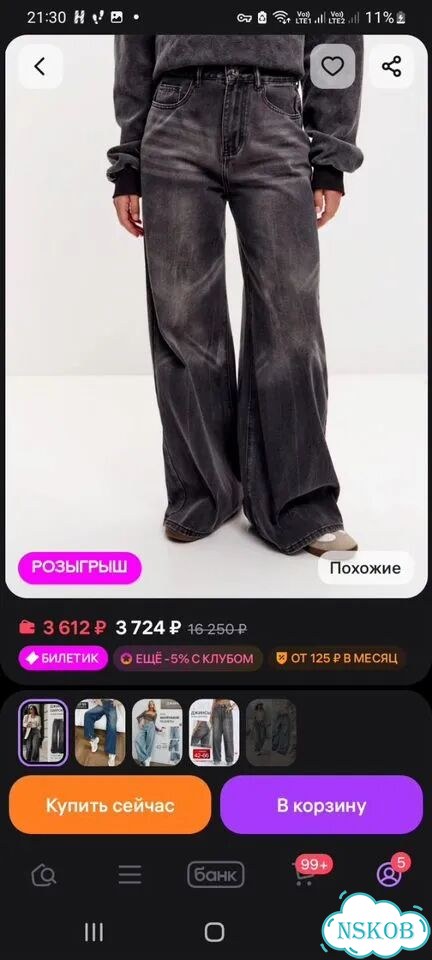Open the catalog menu tab
The image size is (432, 960).
tap(130, 875)
